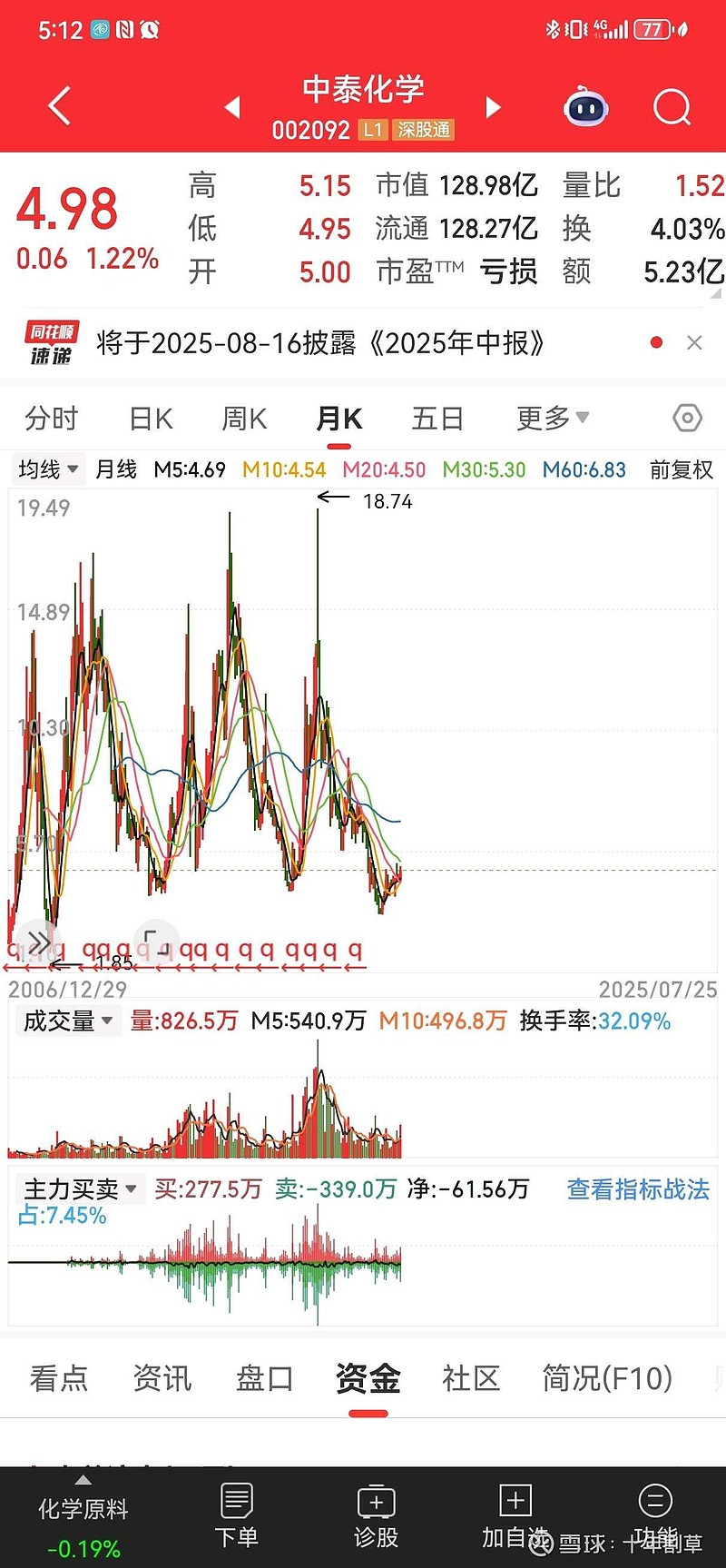The width and height of the screenshot is (726, 1568).
Task: Switch to the 盘口 tab
Action: click(x=264, y=1378)
